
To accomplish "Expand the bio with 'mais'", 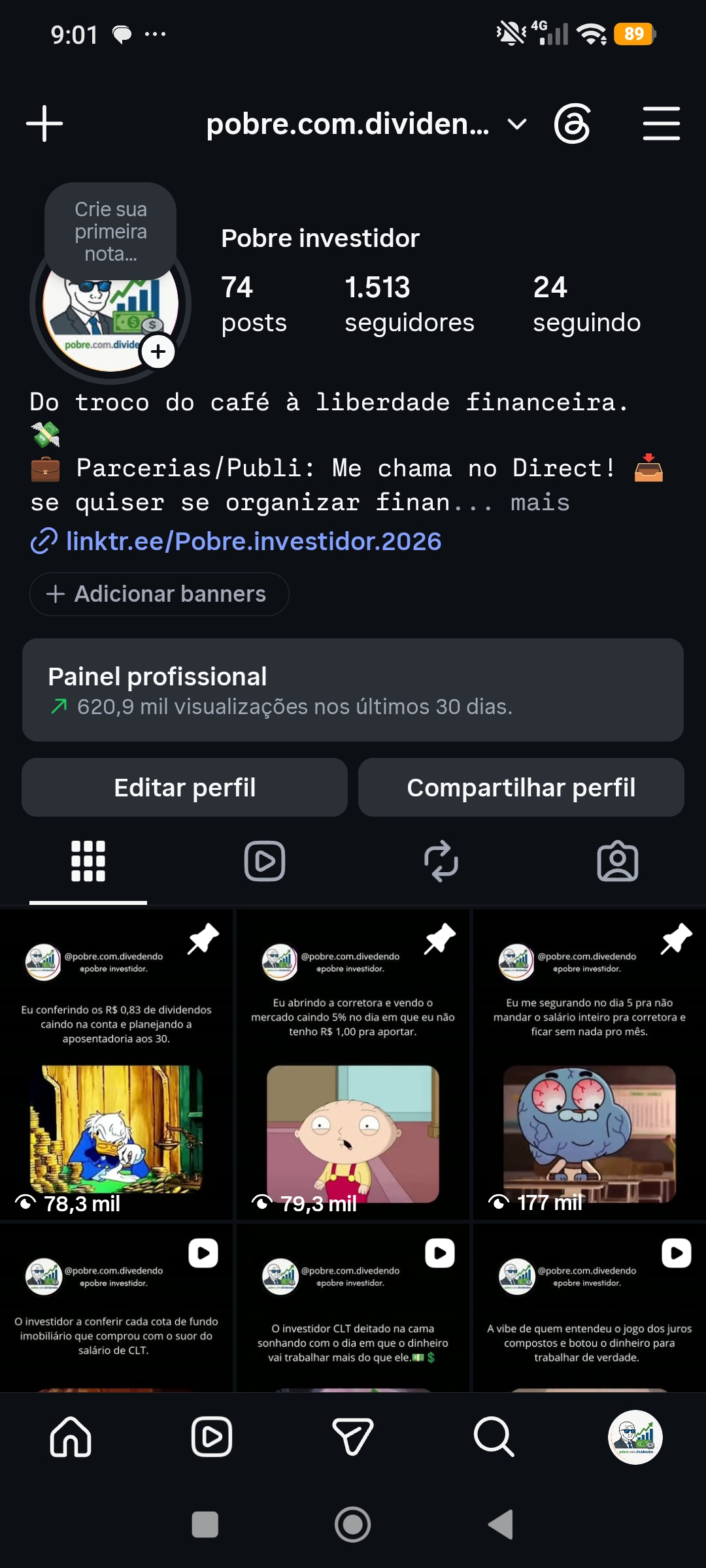I will 540,502.
